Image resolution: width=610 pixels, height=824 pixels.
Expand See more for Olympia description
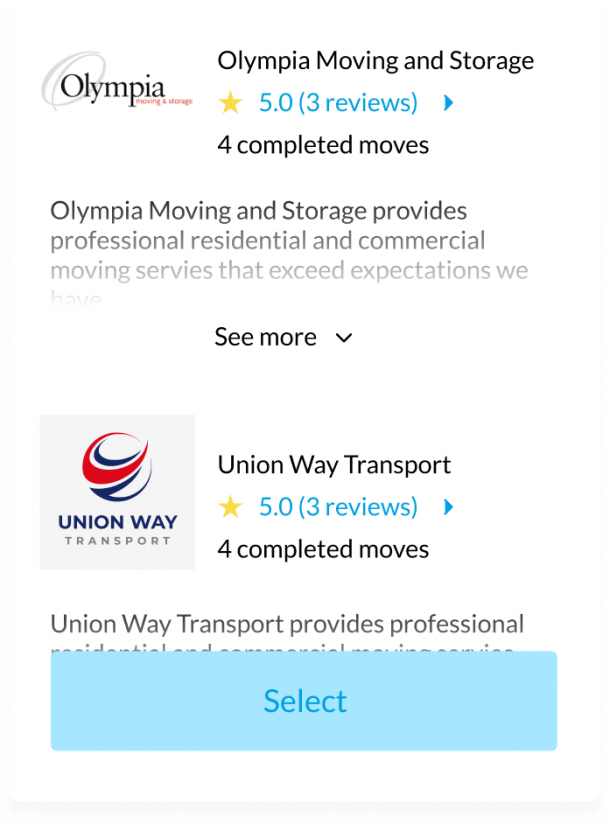tap(283, 337)
